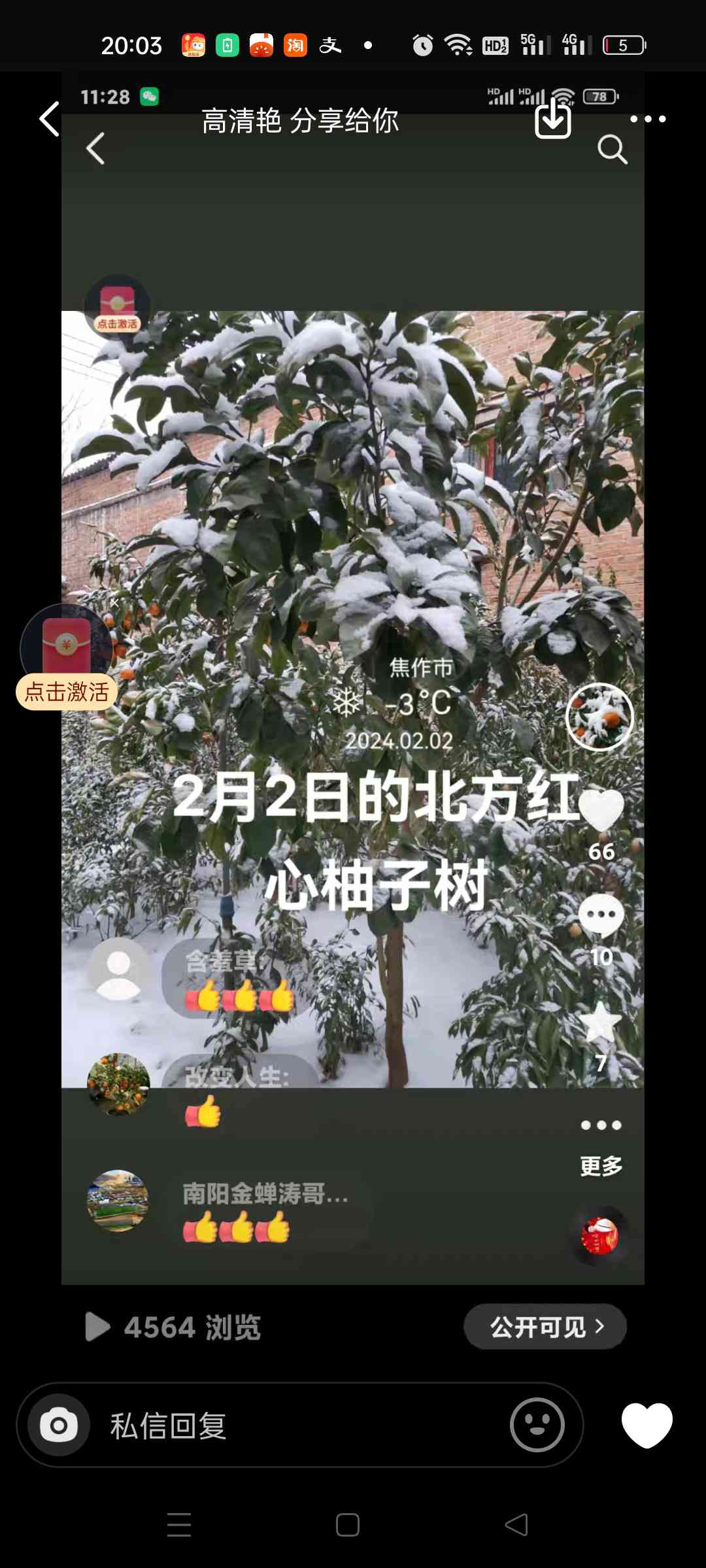Viewport: 706px width, 1568px height.
Task: Open 公开可见 visibility settings
Action: 545,1326
